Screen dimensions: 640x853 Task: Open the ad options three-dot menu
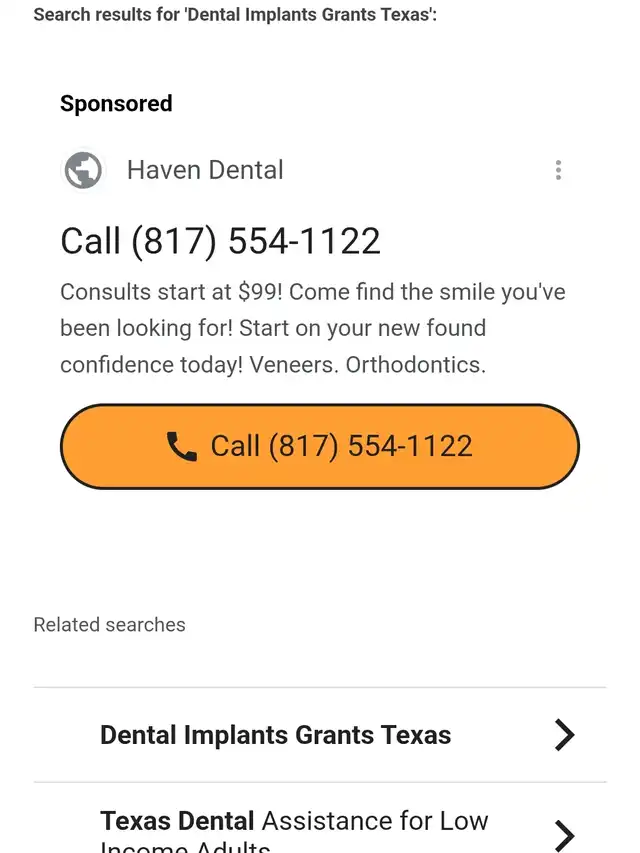558,170
